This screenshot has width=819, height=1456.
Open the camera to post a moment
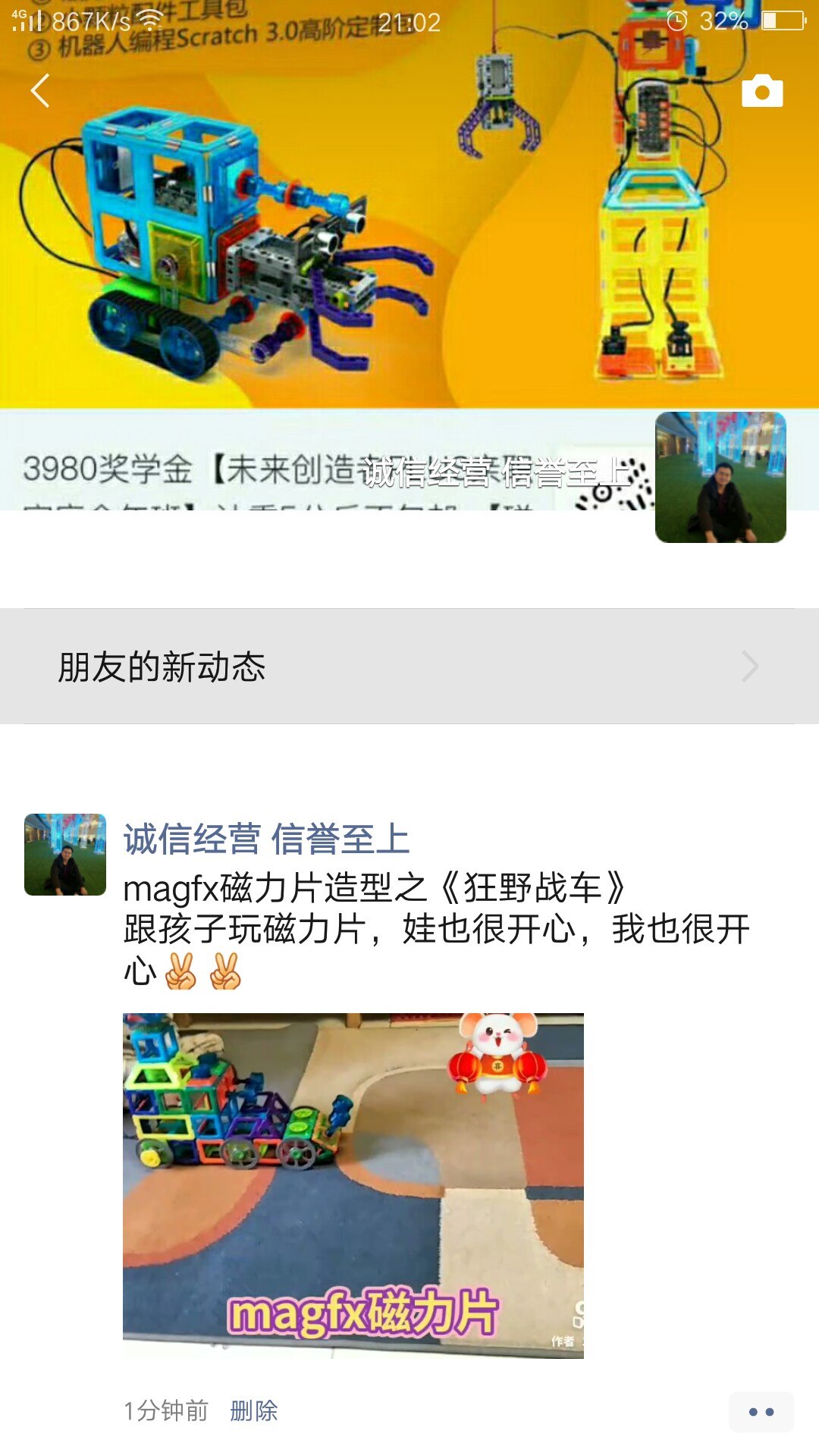point(761,91)
